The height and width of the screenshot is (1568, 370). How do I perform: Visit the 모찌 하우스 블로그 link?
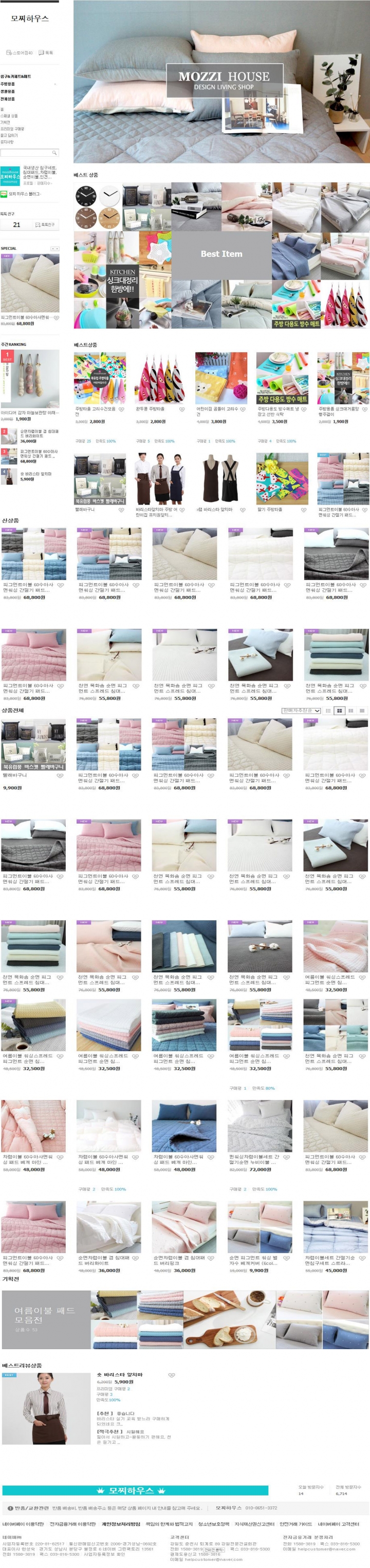coord(24,194)
